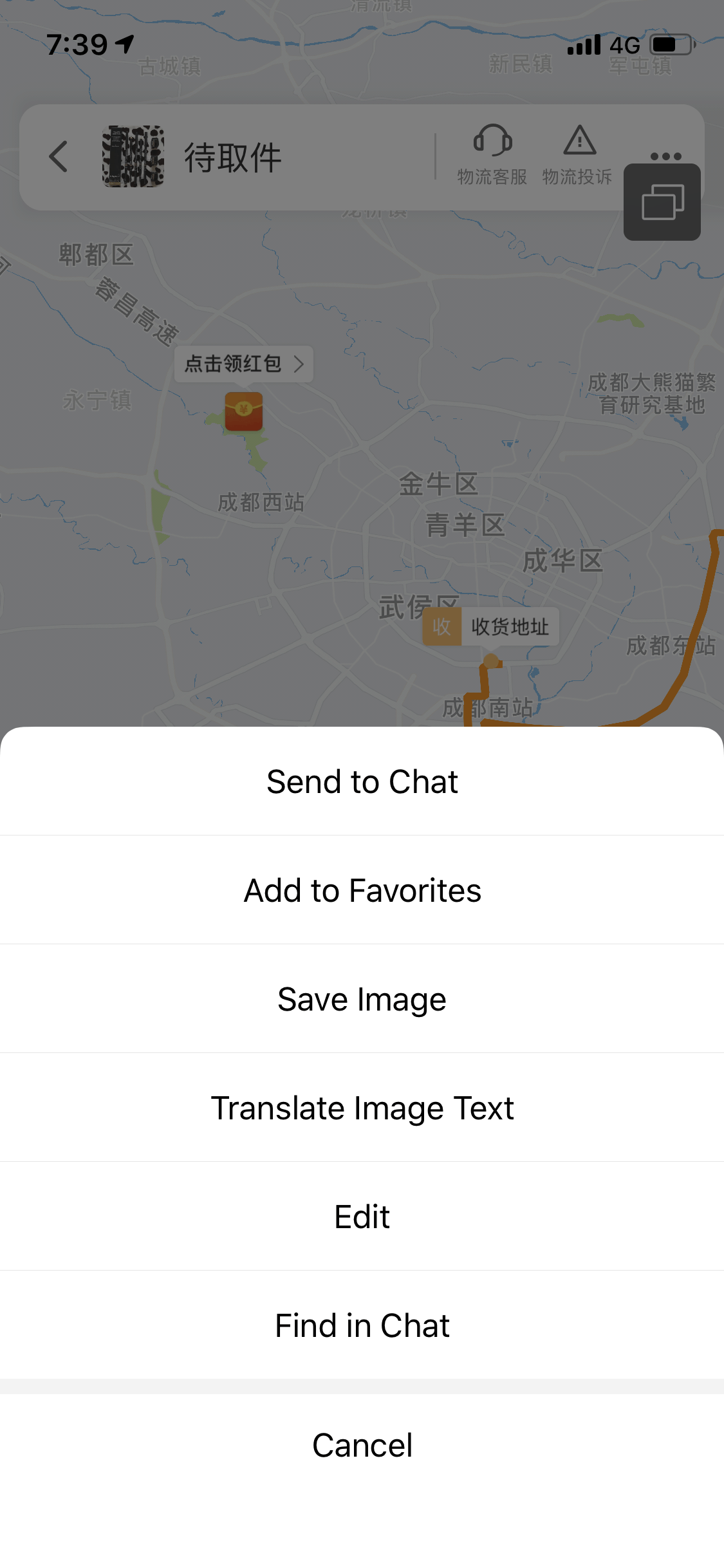Open the package thumbnail next to 待取件
724x1568 pixels.
pos(132,156)
